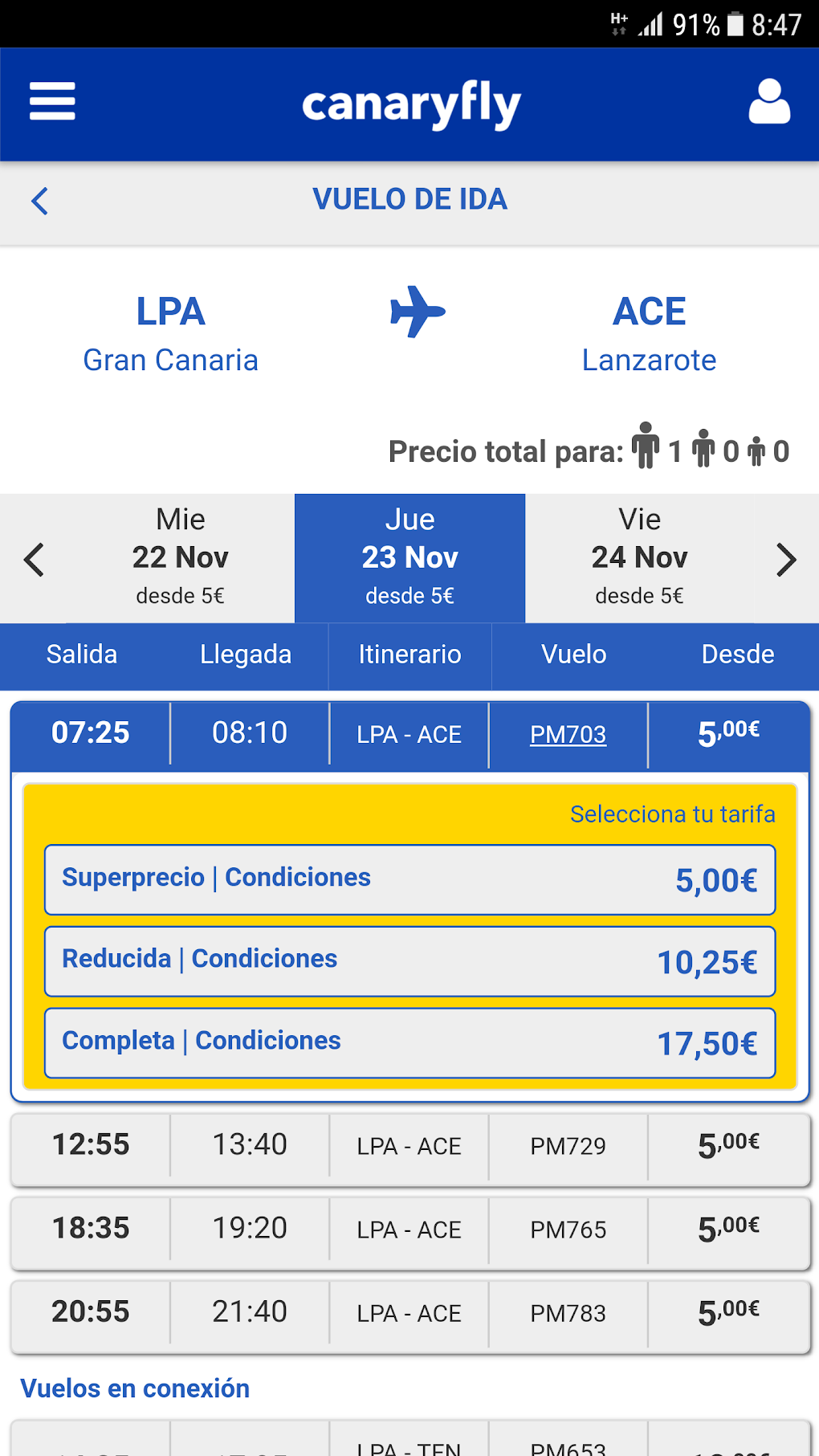Open the user profile icon
The height and width of the screenshot is (1456, 819).
pos(768,102)
